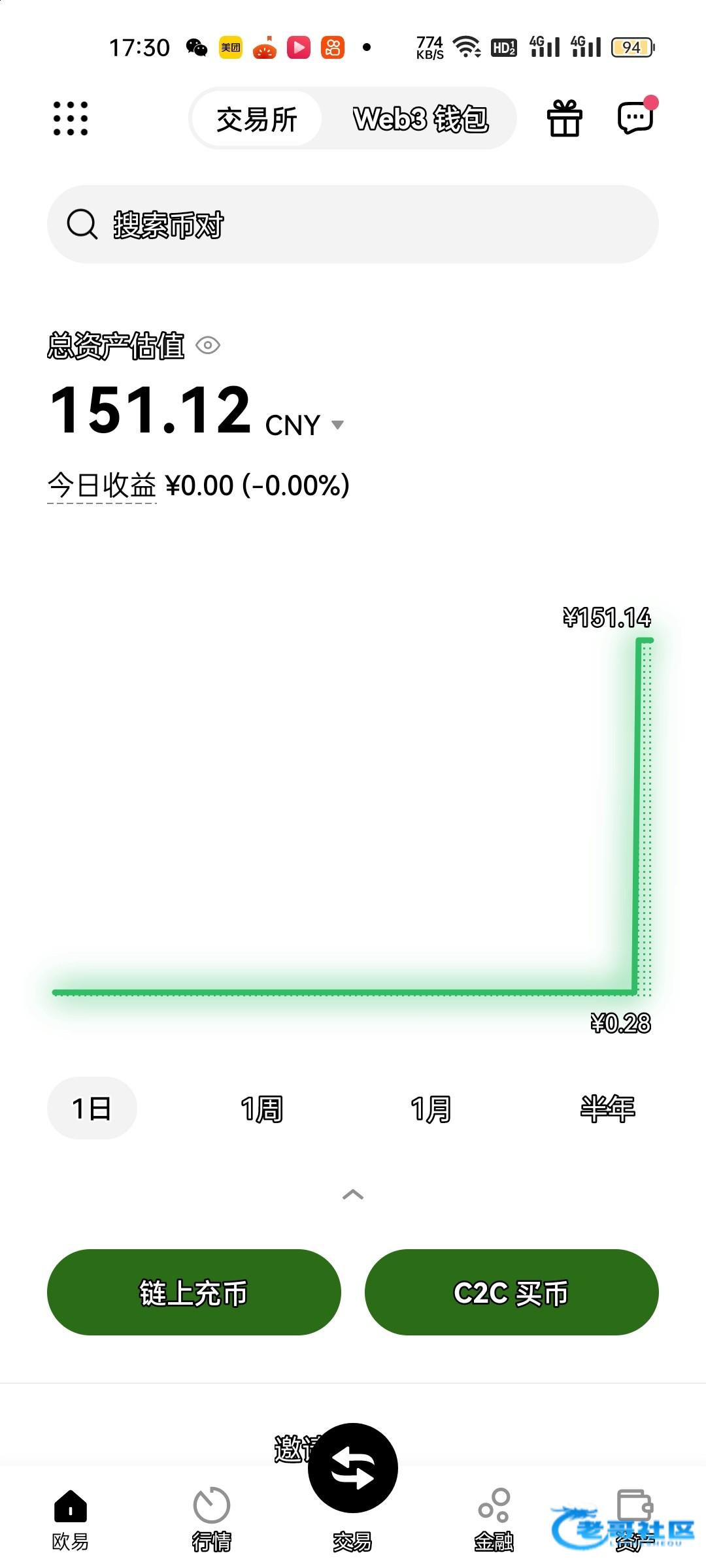This screenshot has height=1568, width=706.
Task: Open the messages chat icon
Action: 636,117
